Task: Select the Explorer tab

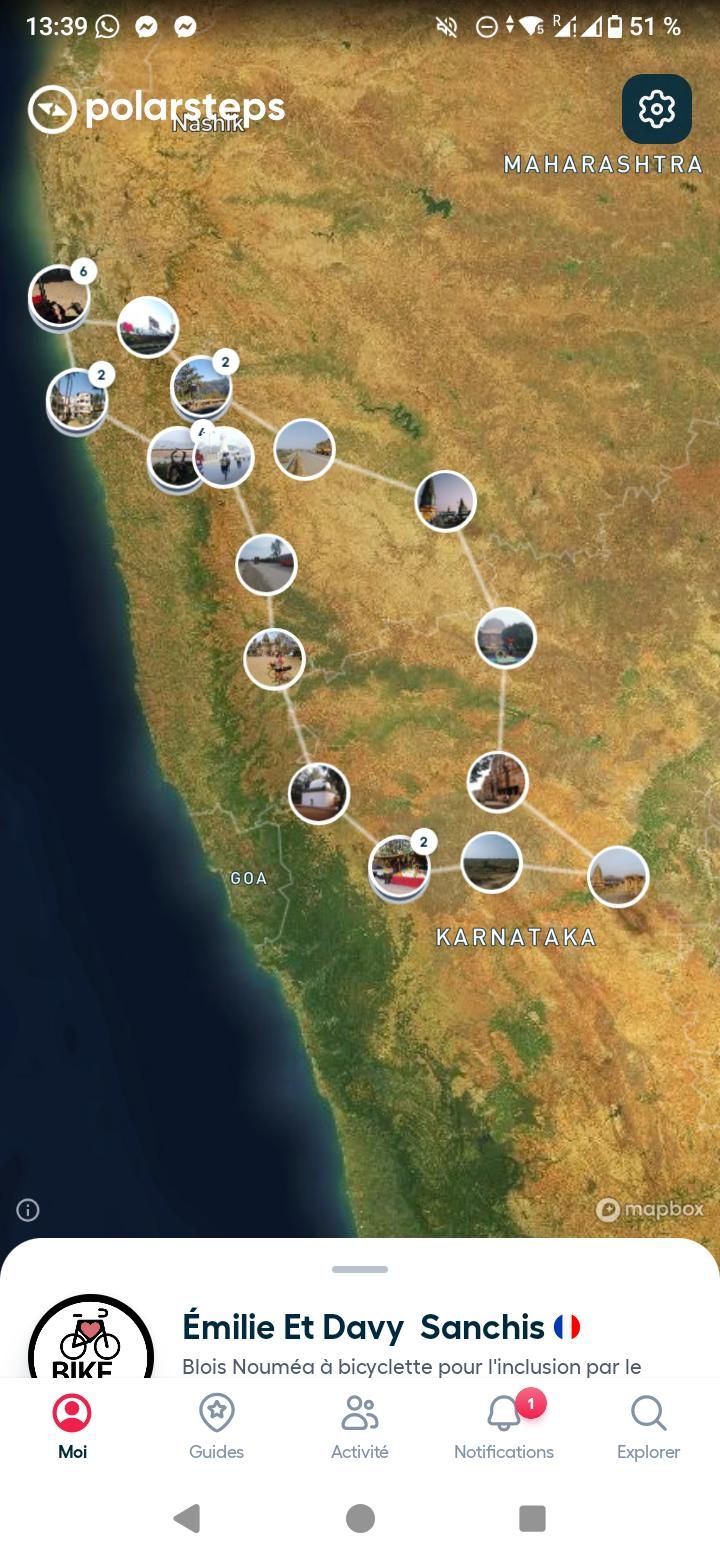Action: (648, 1428)
